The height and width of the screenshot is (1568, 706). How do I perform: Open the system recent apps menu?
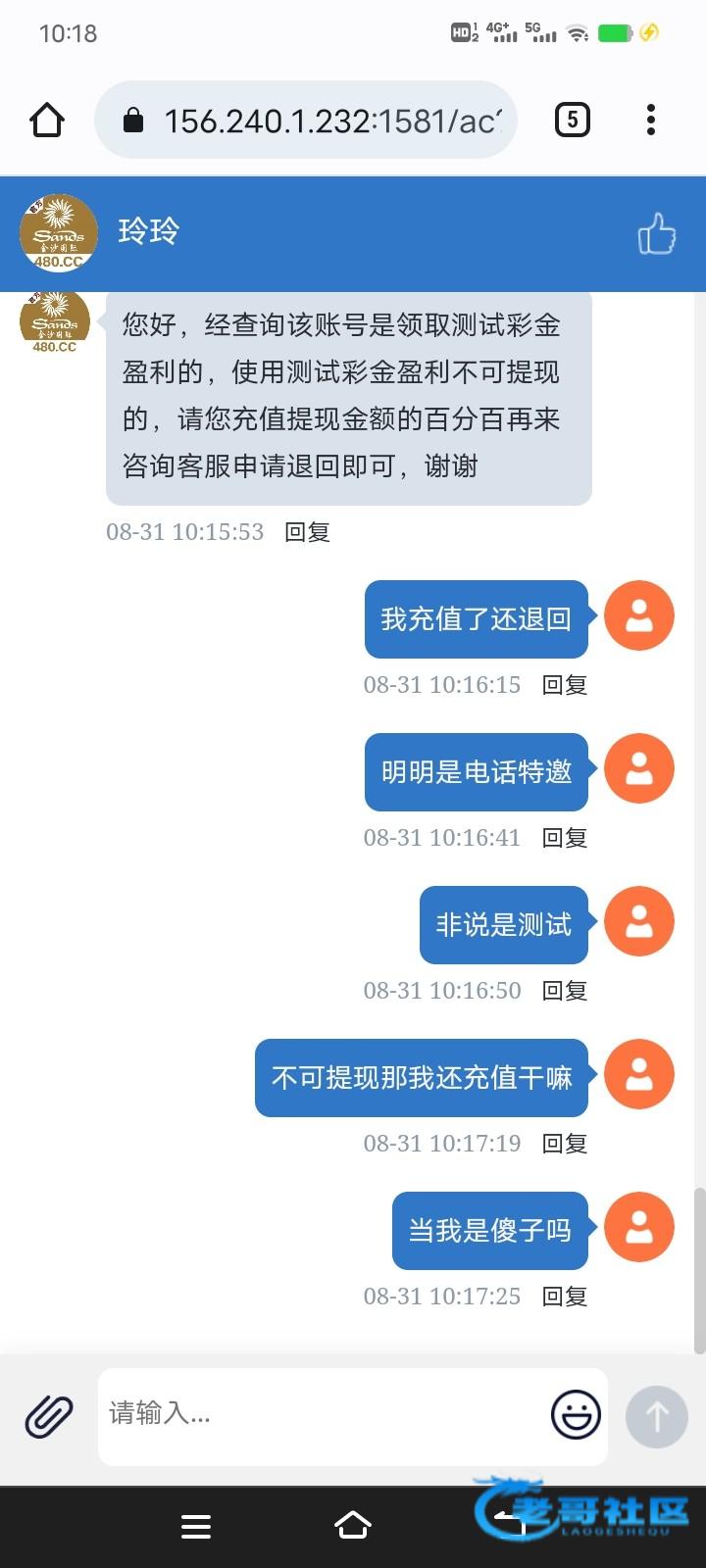pyautogui.click(x=196, y=1526)
